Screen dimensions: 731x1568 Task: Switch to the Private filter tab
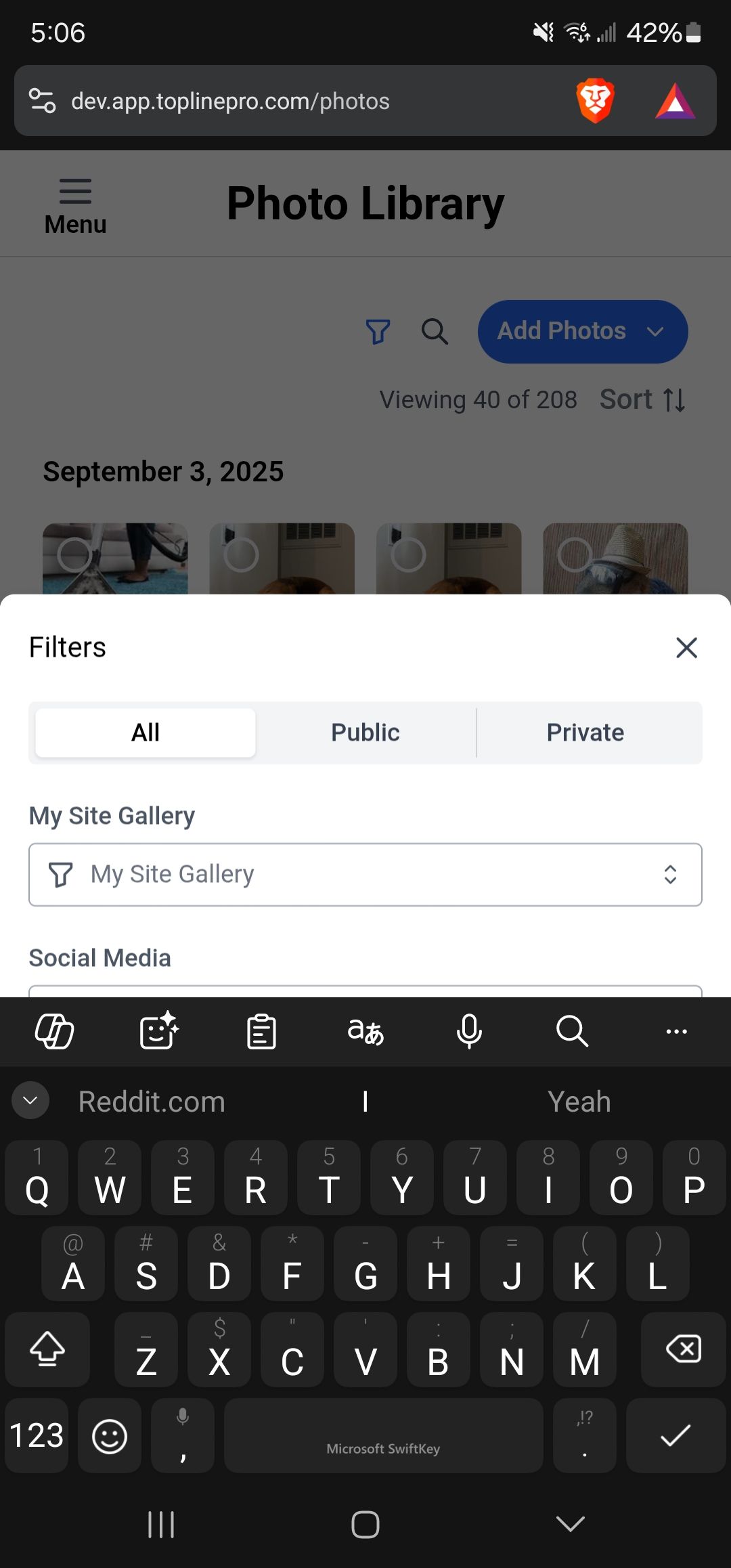[x=585, y=733]
